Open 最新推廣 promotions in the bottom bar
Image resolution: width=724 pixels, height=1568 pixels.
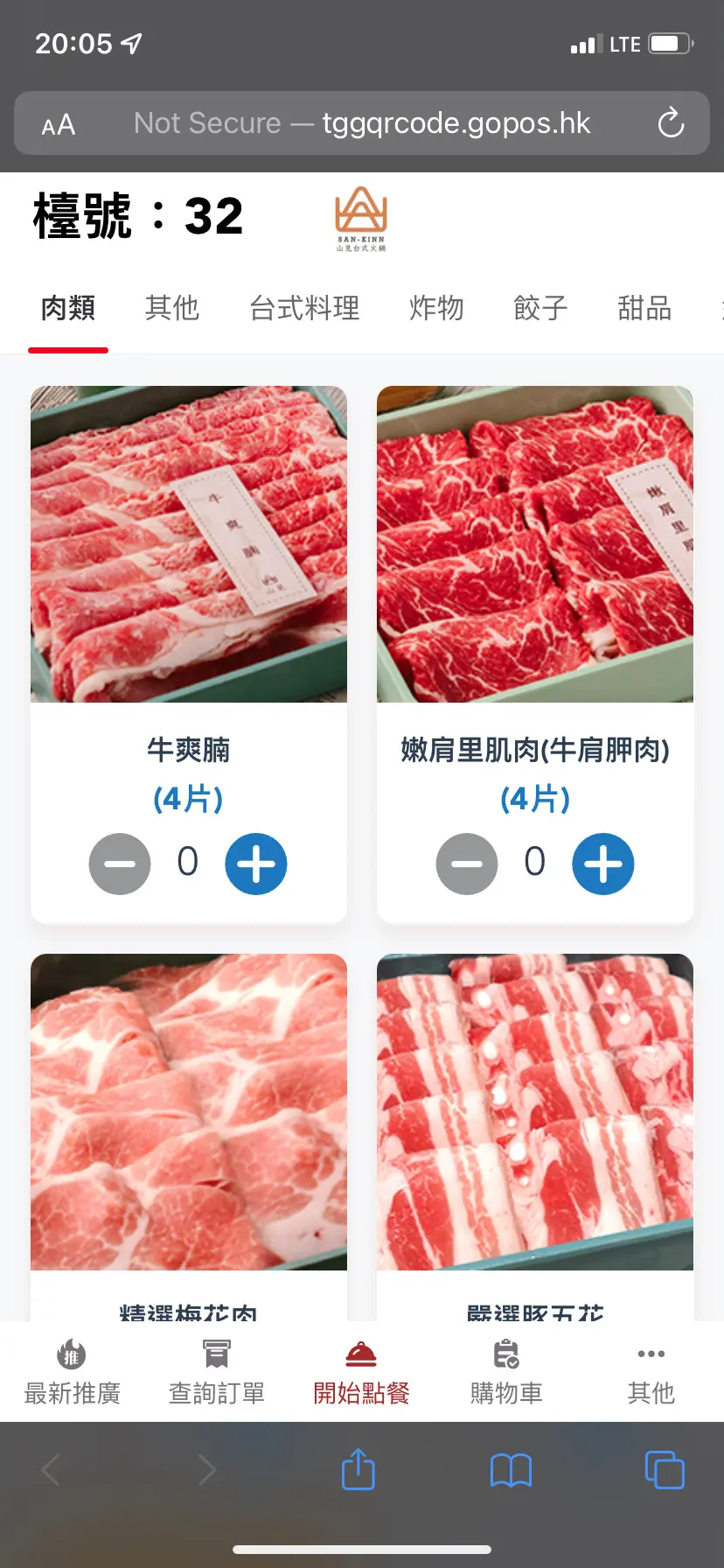point(73,1372)
